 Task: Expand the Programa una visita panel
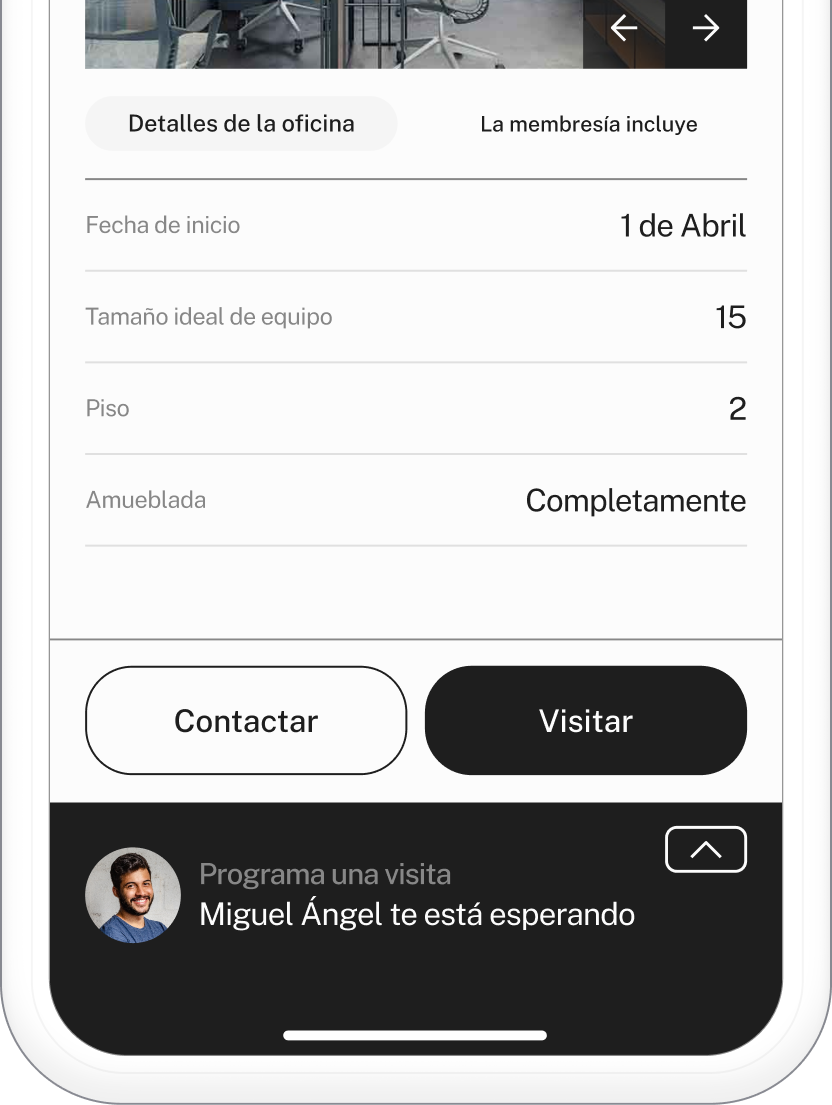tap(706, 849)
